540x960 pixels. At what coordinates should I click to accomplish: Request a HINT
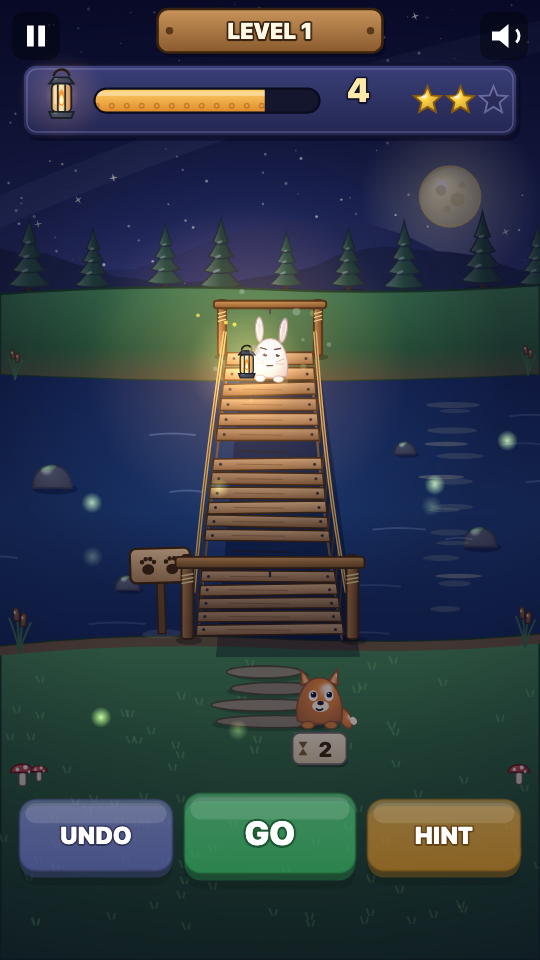click(444, 837)
